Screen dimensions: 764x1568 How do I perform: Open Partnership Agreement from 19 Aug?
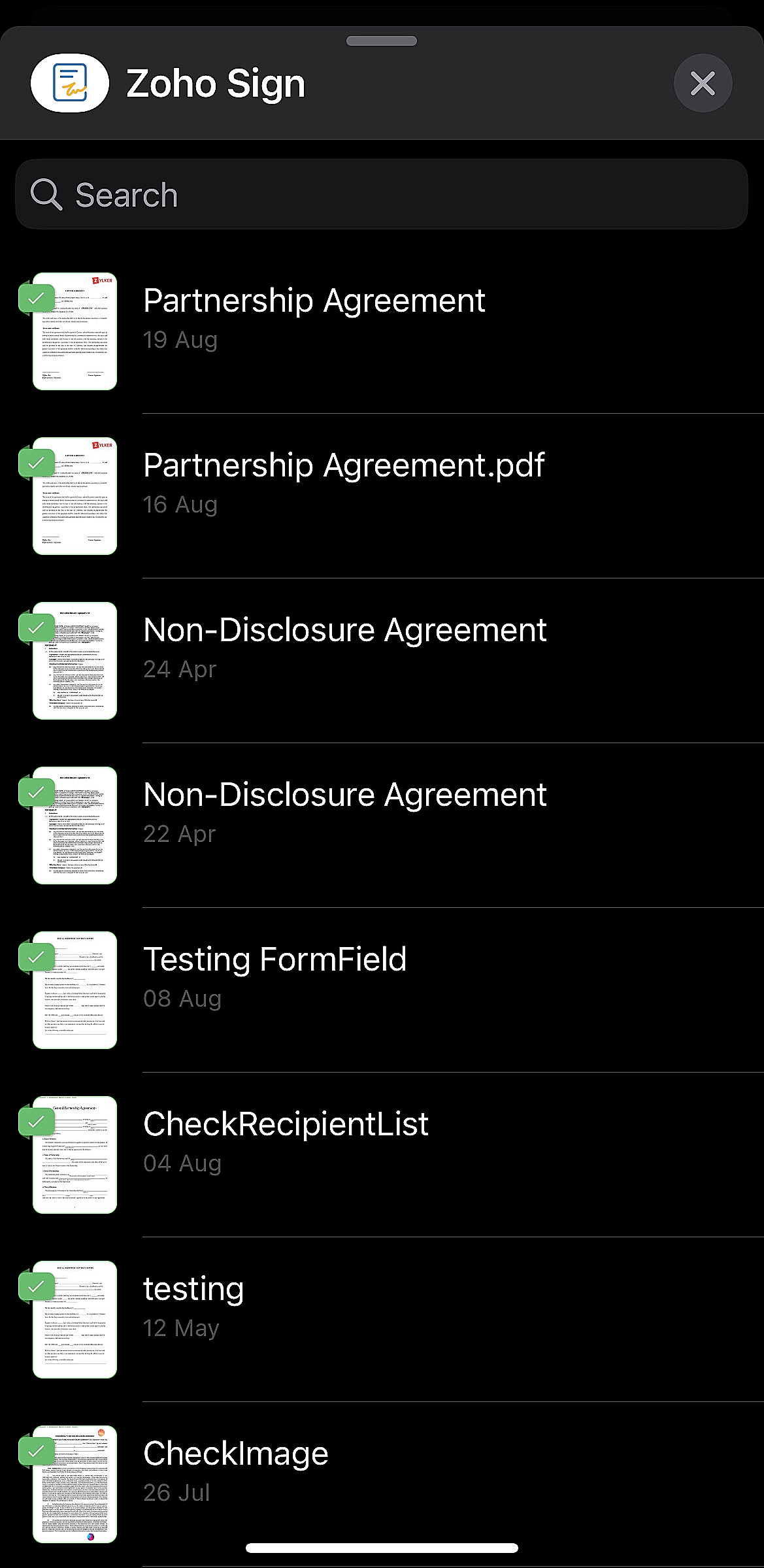tap(314, 318)
